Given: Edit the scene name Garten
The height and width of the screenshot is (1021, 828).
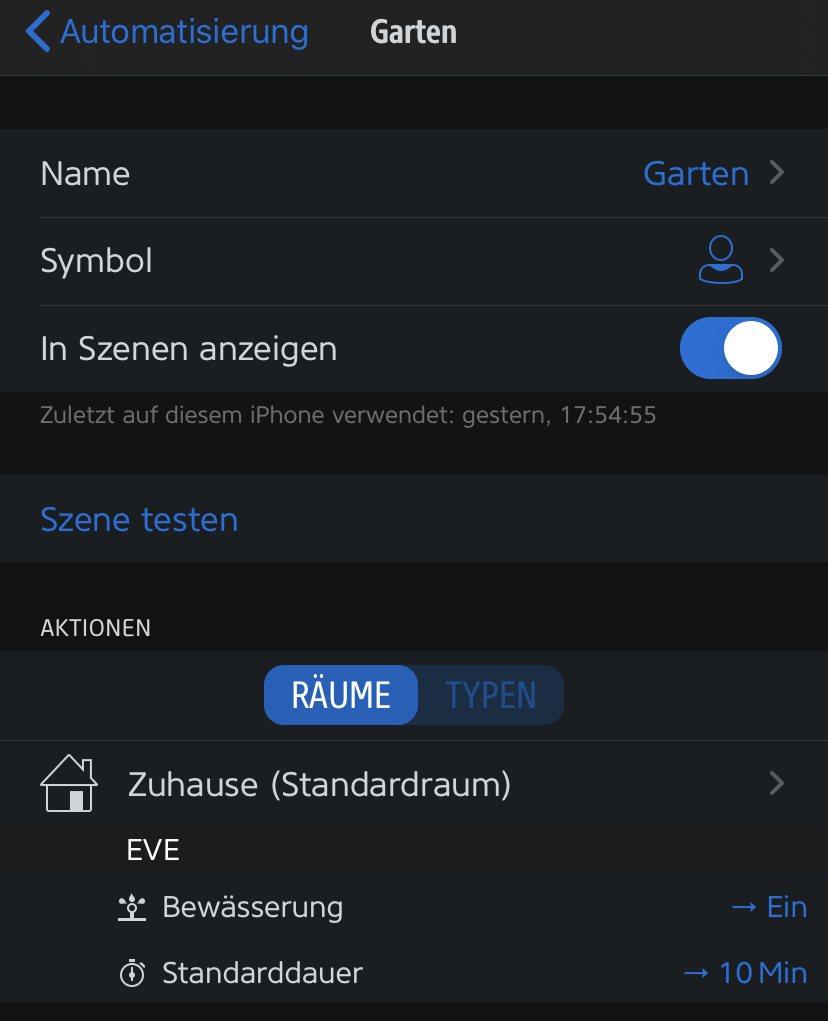Looking at the screenshot, I should tap(696, 174).
